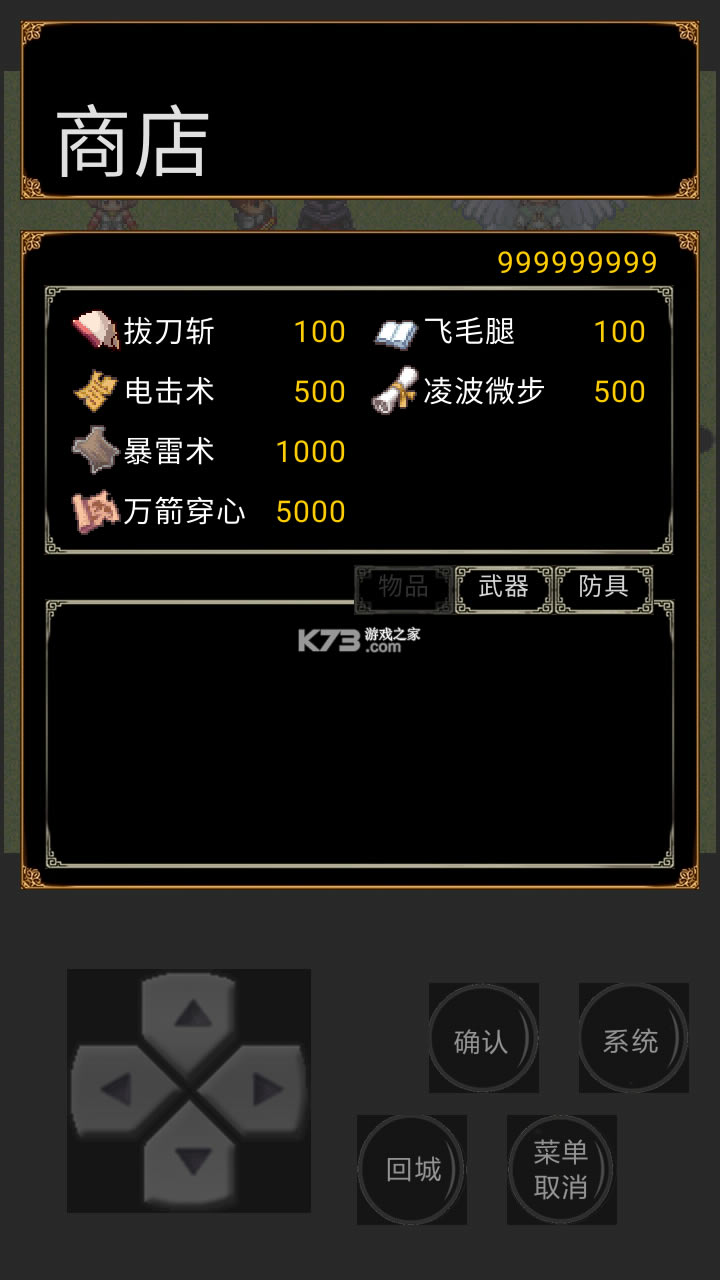Tap the 菜单取消 cancel button
Image resolution: width=720 pixels, height=1280 pixels.
(x=561, y=1169)
